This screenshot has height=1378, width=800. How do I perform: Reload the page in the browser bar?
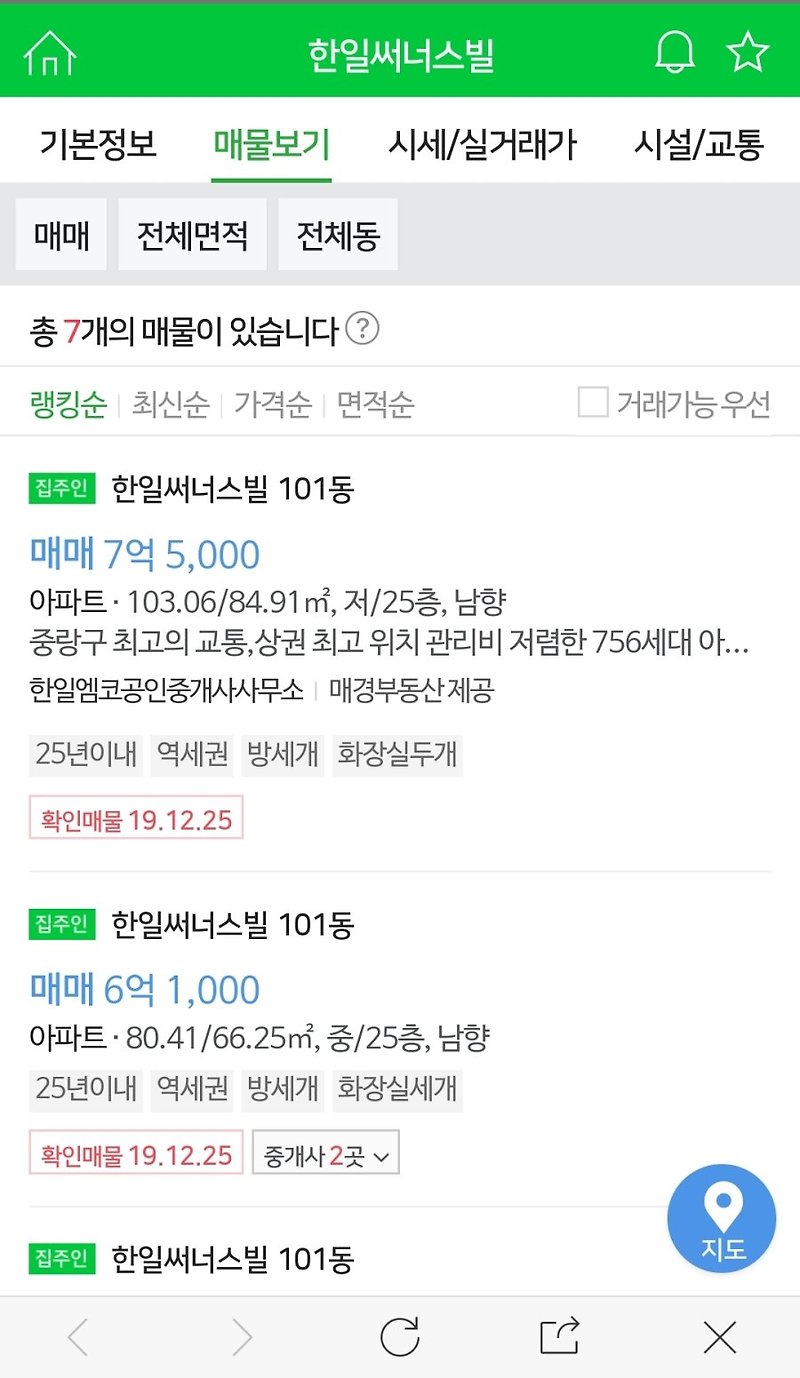[x=400, y=1337]
